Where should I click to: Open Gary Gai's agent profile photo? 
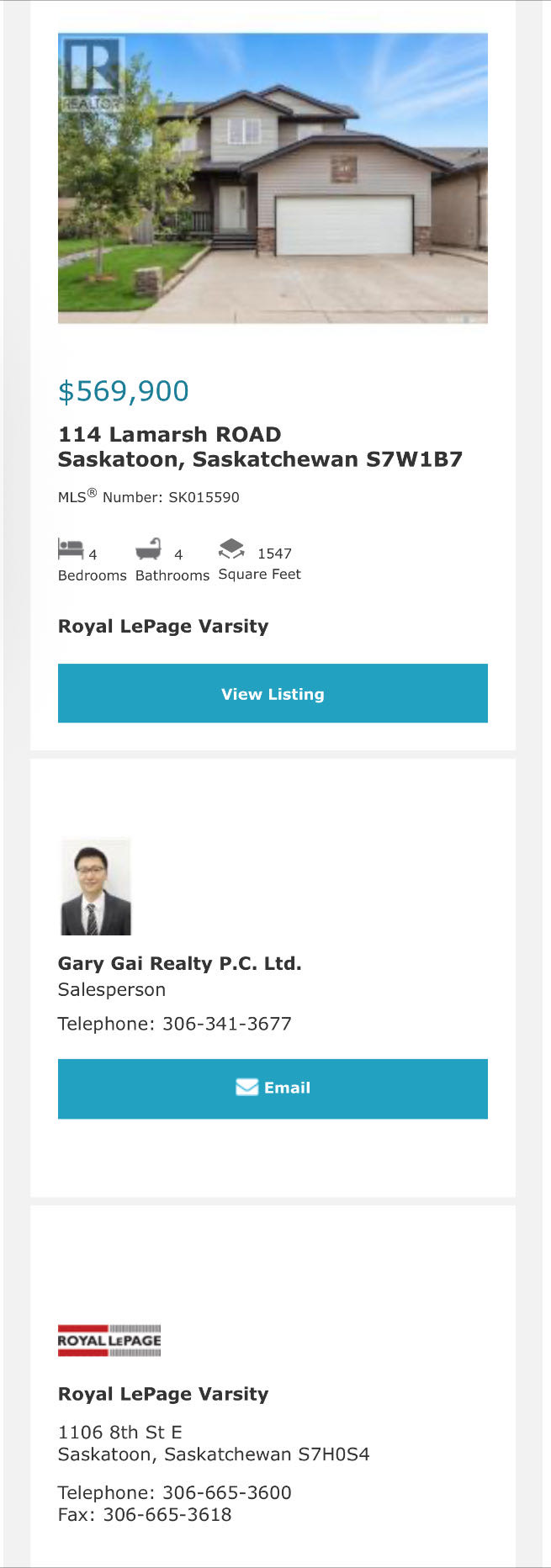click(x=96, y=887)
